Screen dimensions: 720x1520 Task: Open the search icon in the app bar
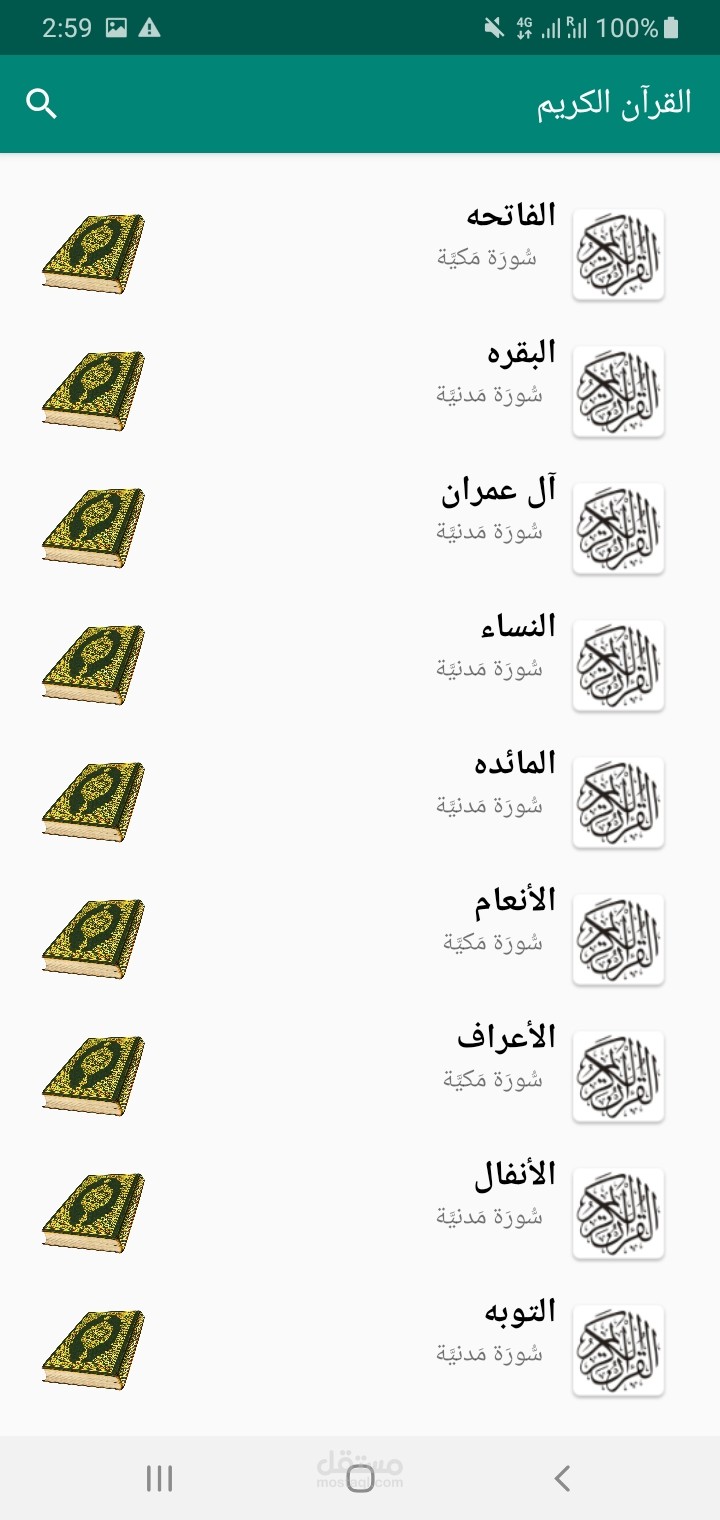41,104
